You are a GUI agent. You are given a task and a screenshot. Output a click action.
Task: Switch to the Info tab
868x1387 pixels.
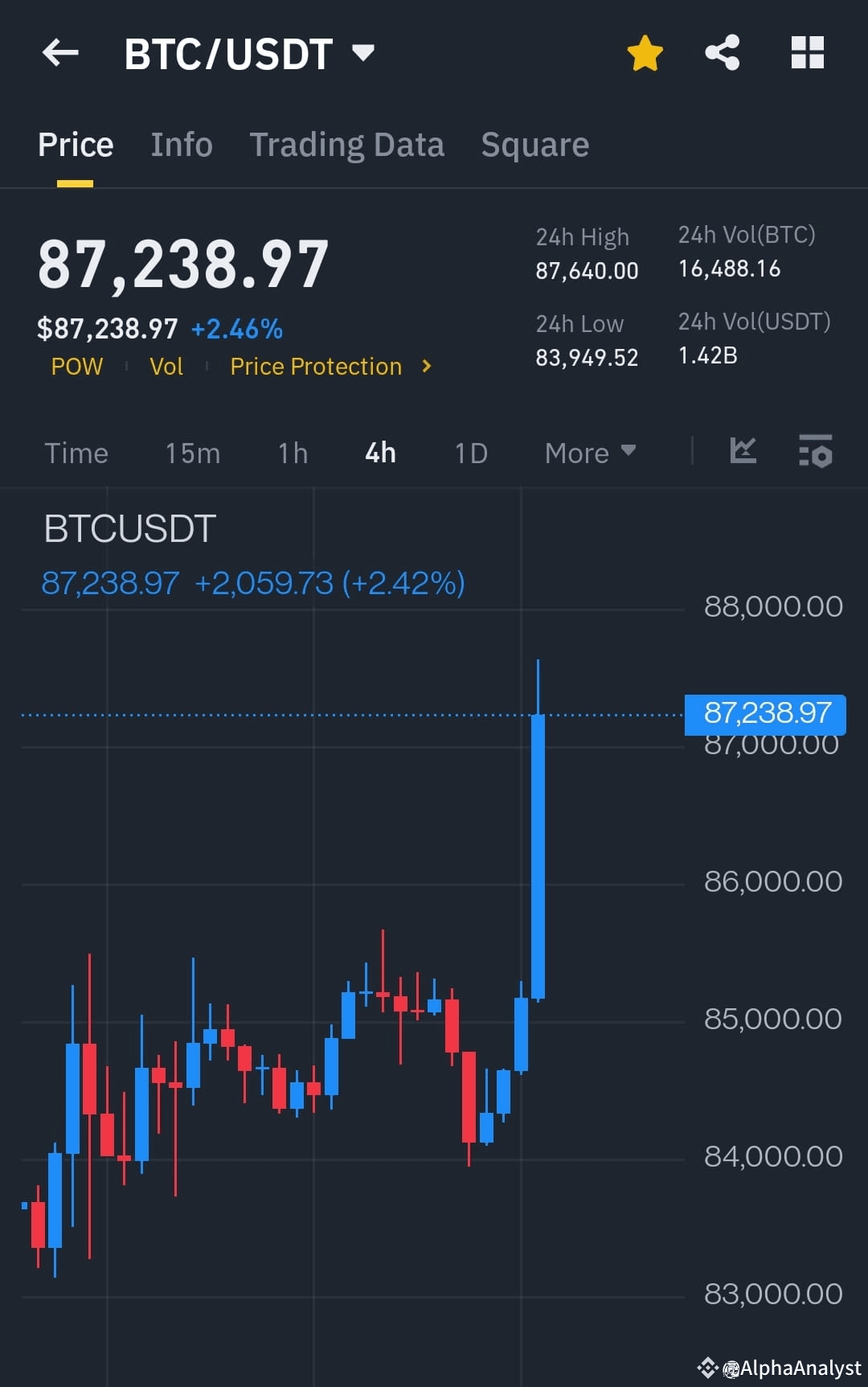pos(181,144)
